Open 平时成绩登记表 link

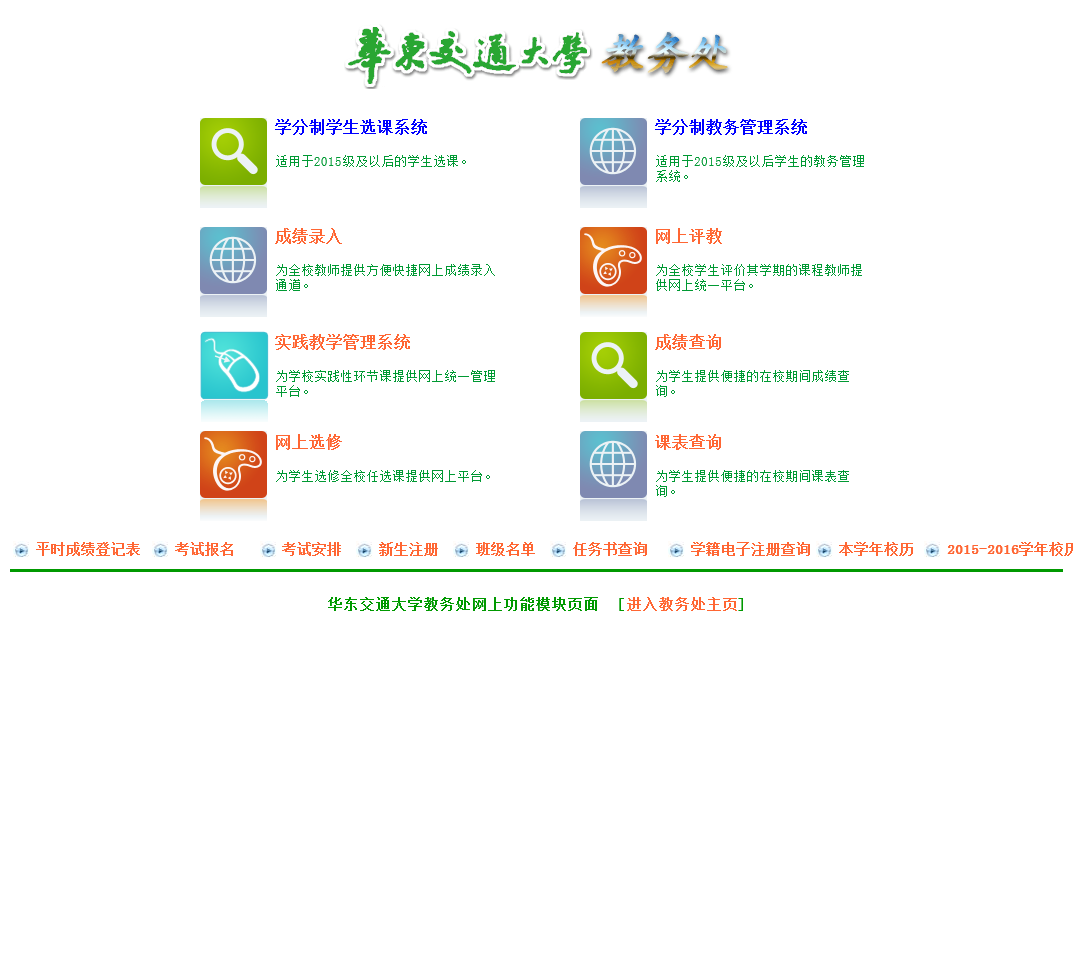(88, 550)
